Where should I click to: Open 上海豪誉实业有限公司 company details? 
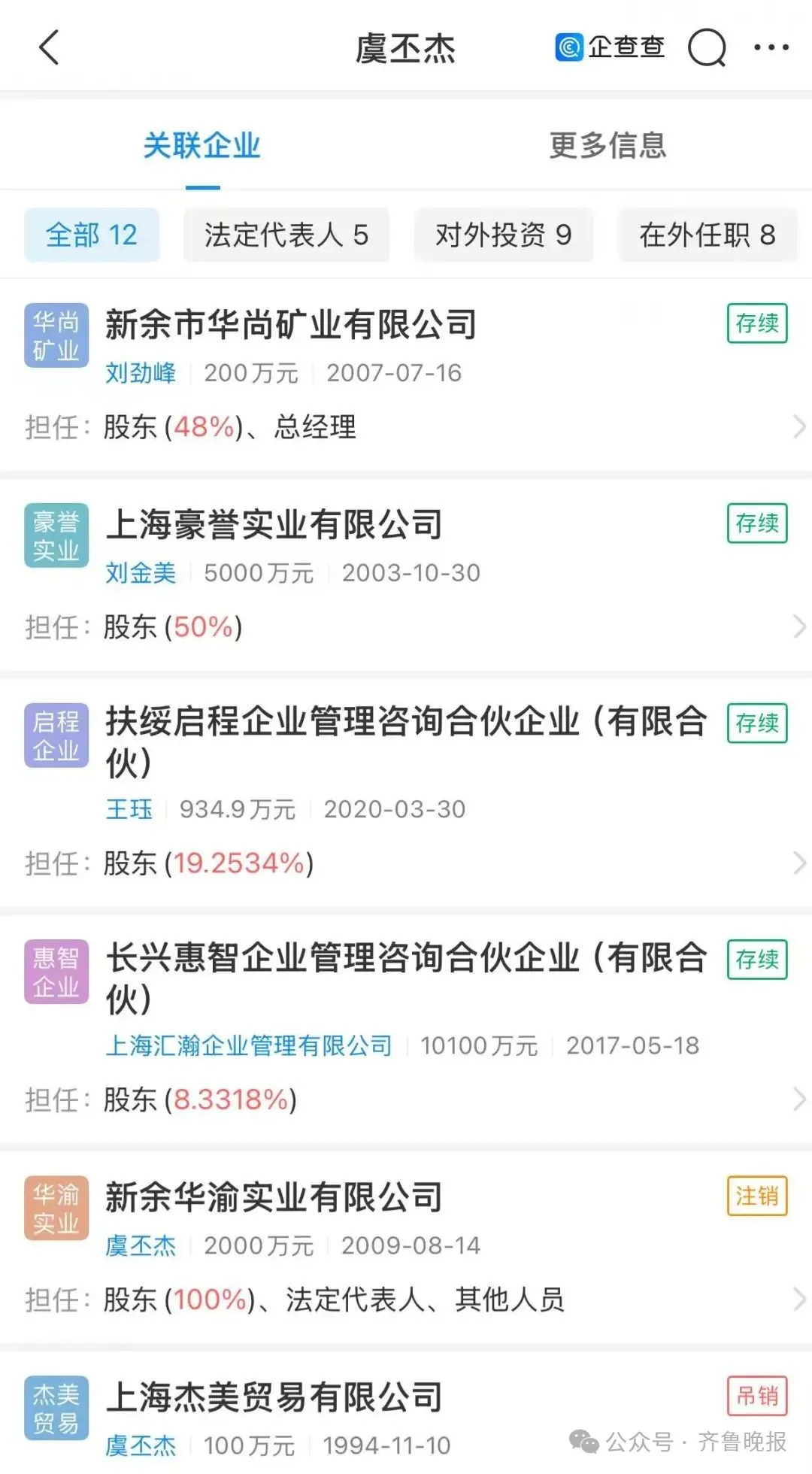(x=406, y=575)
